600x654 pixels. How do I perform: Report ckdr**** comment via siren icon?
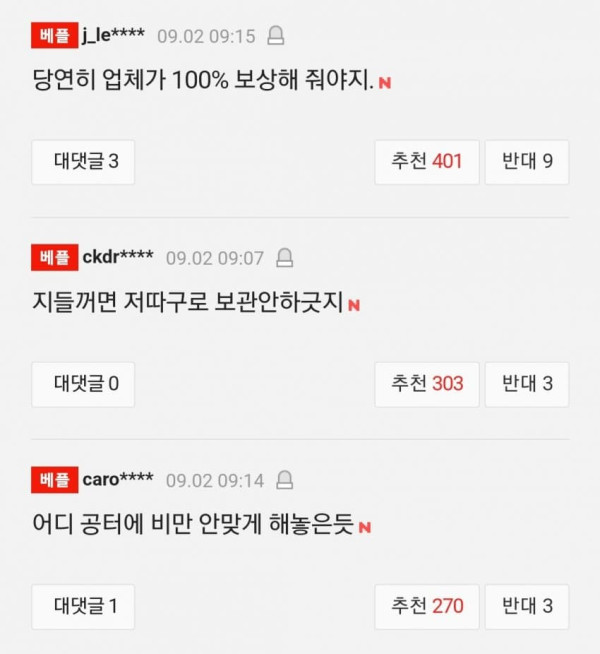tap(285, 258)
